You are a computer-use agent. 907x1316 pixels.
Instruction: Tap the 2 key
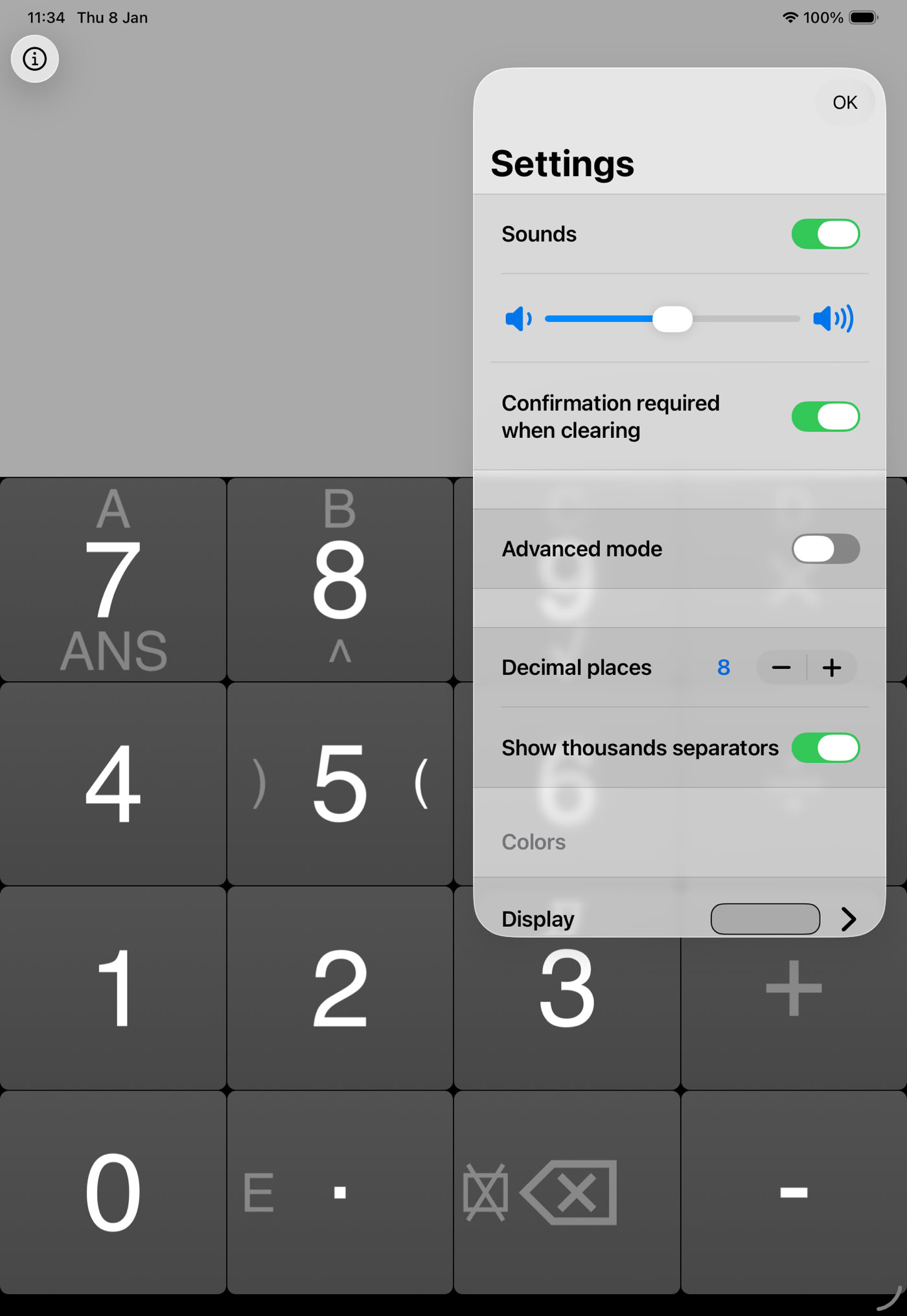(x=340, y=988)
